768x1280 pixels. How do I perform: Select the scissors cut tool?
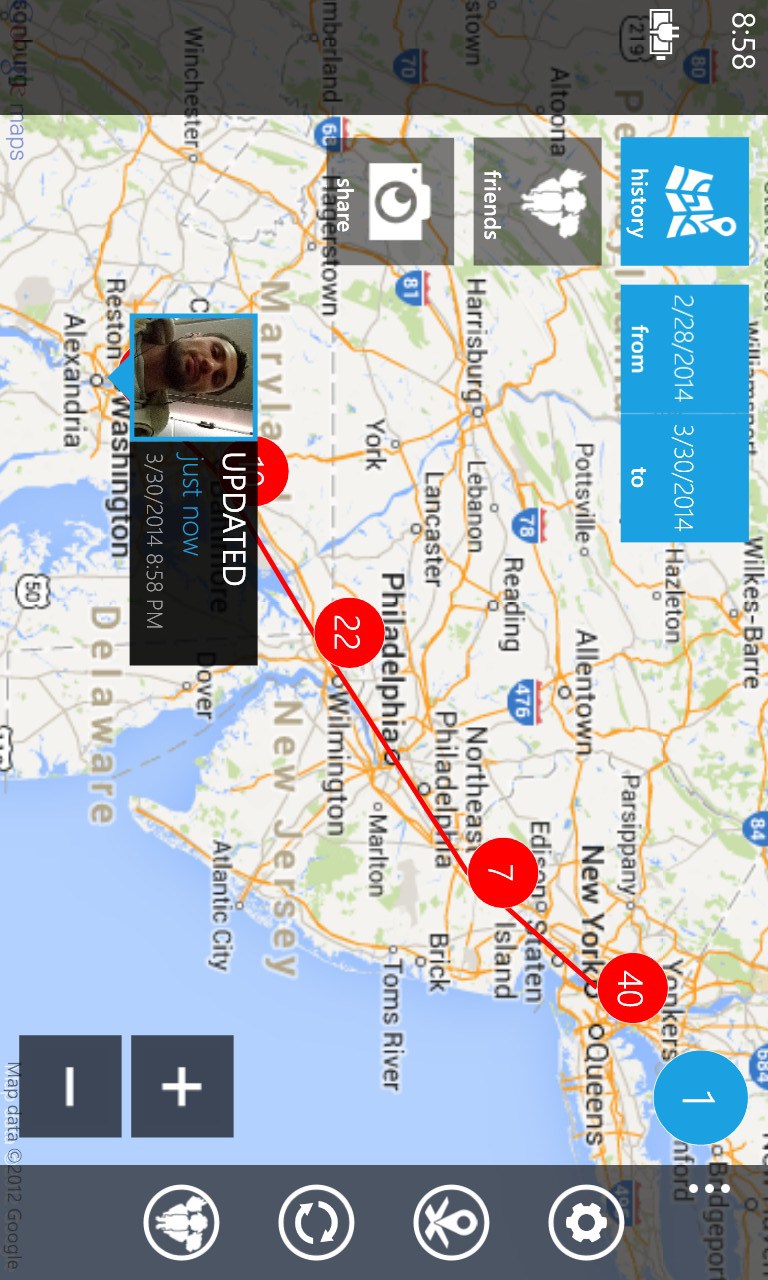coord(453,1221)
